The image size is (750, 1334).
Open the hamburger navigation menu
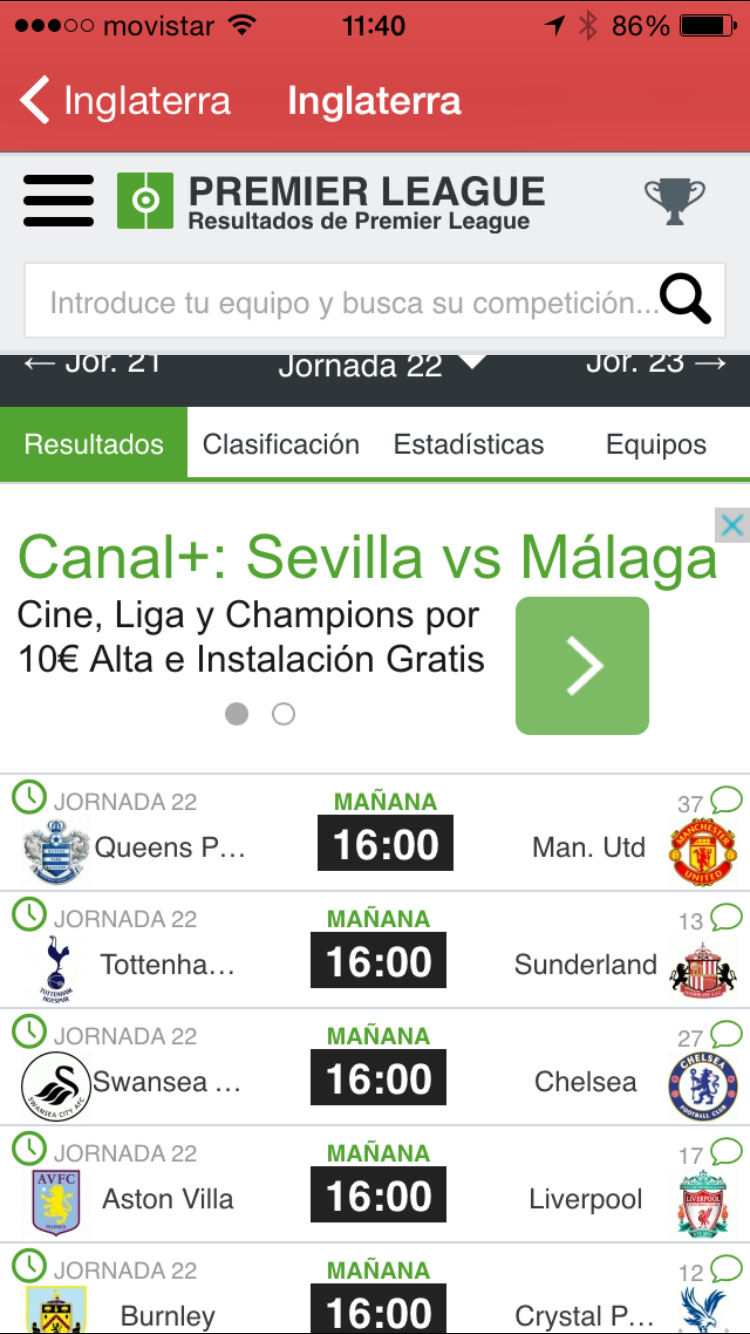[x=57, y=200]
